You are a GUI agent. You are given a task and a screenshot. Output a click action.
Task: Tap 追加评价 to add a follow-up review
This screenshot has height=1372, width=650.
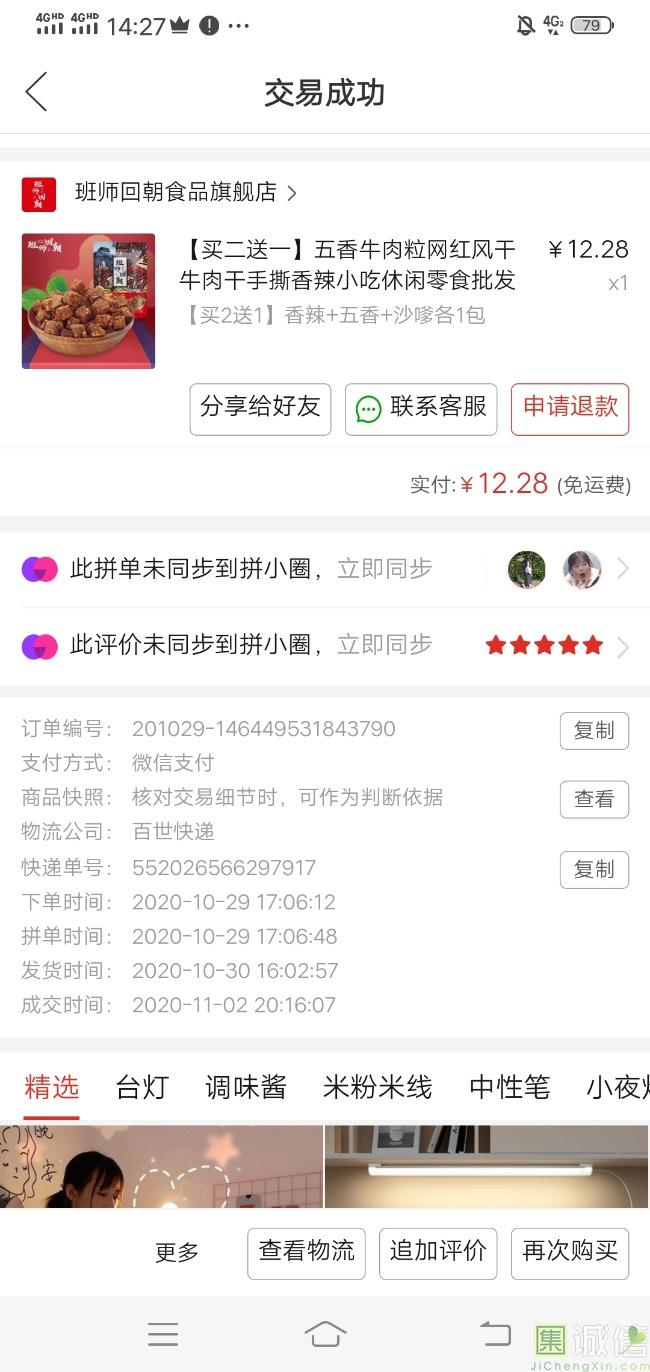[x=438, y=1253]
